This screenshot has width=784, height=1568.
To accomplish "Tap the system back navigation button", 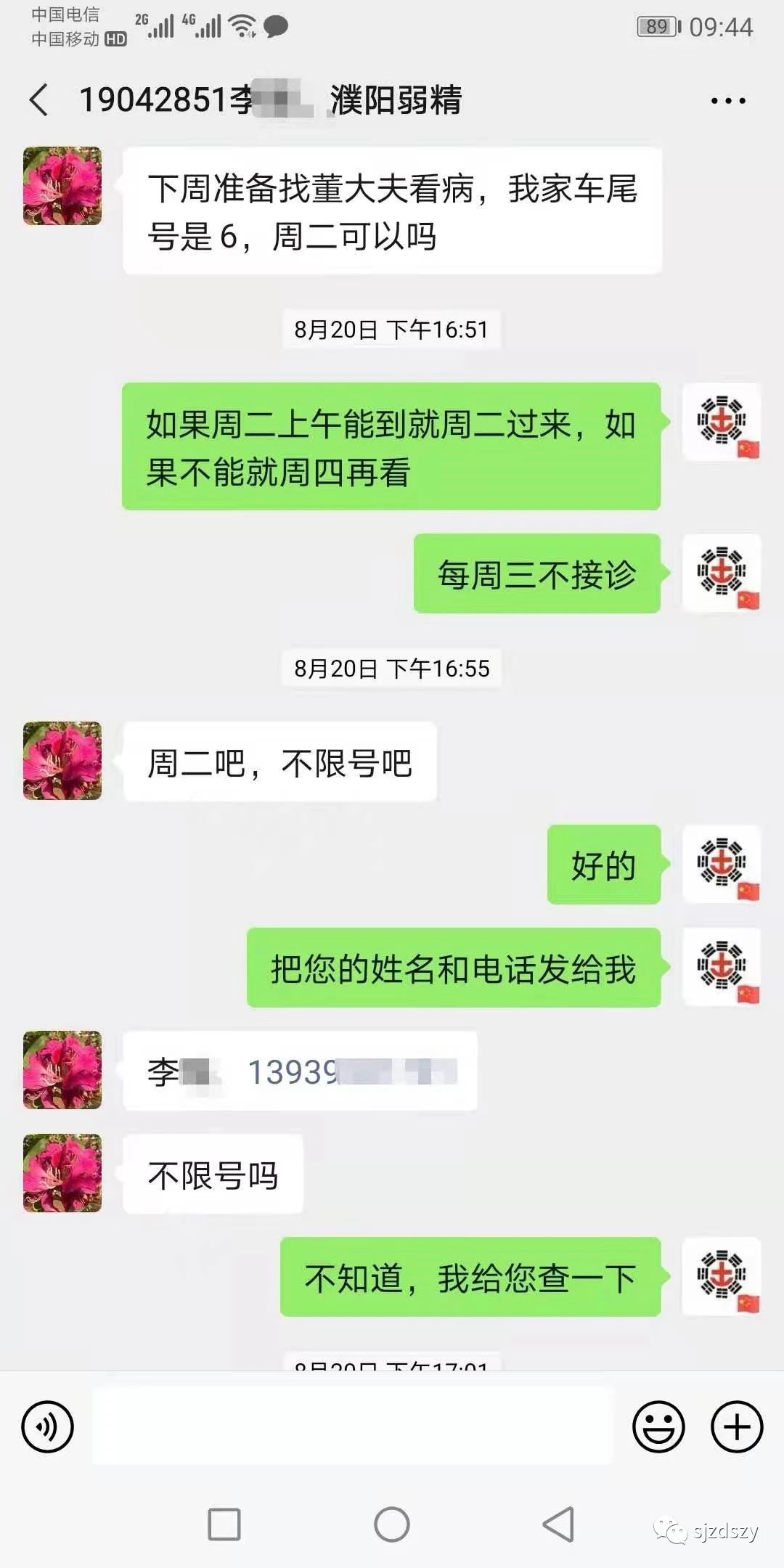I will 558,1524.
